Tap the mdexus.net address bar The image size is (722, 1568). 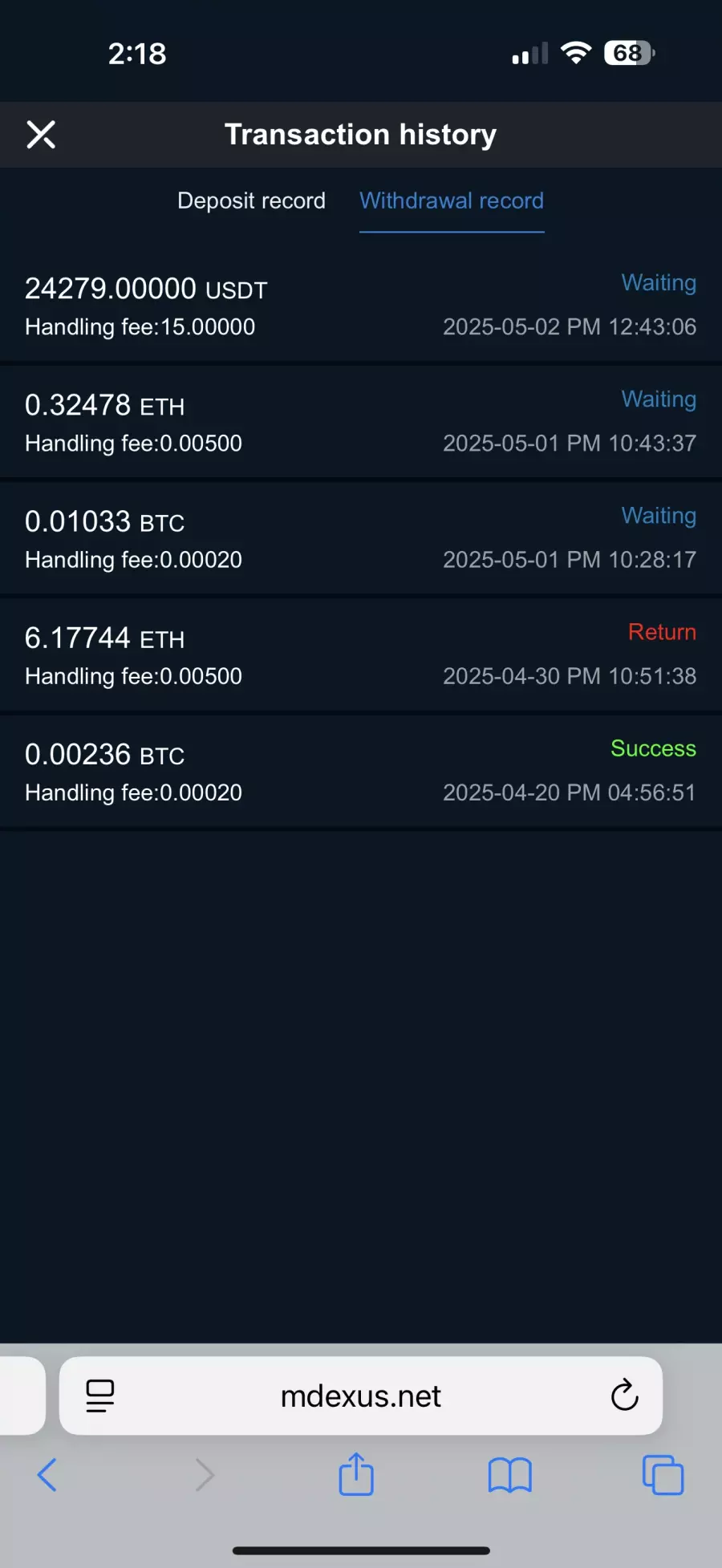[x=361, y=1396]
